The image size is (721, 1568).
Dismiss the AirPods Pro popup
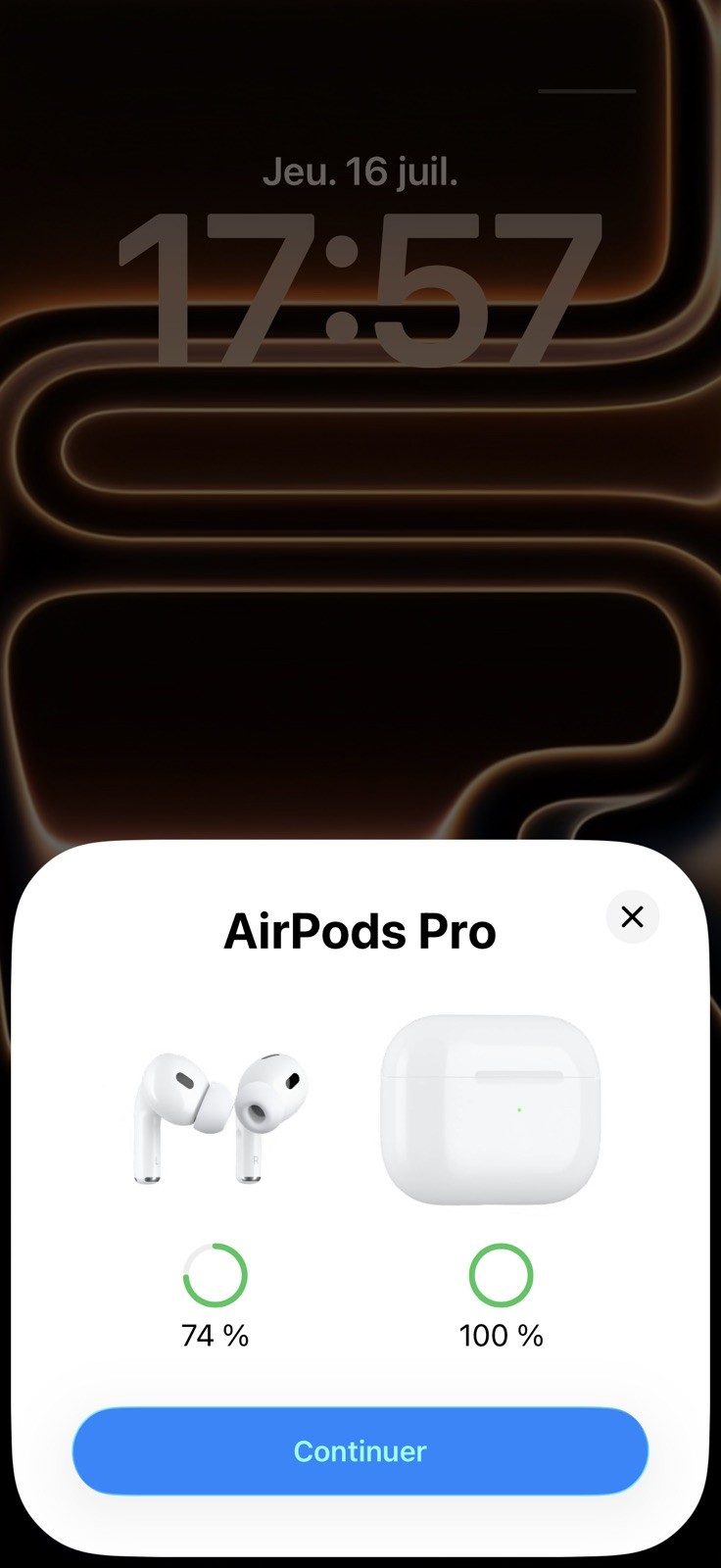pos(633,917)
